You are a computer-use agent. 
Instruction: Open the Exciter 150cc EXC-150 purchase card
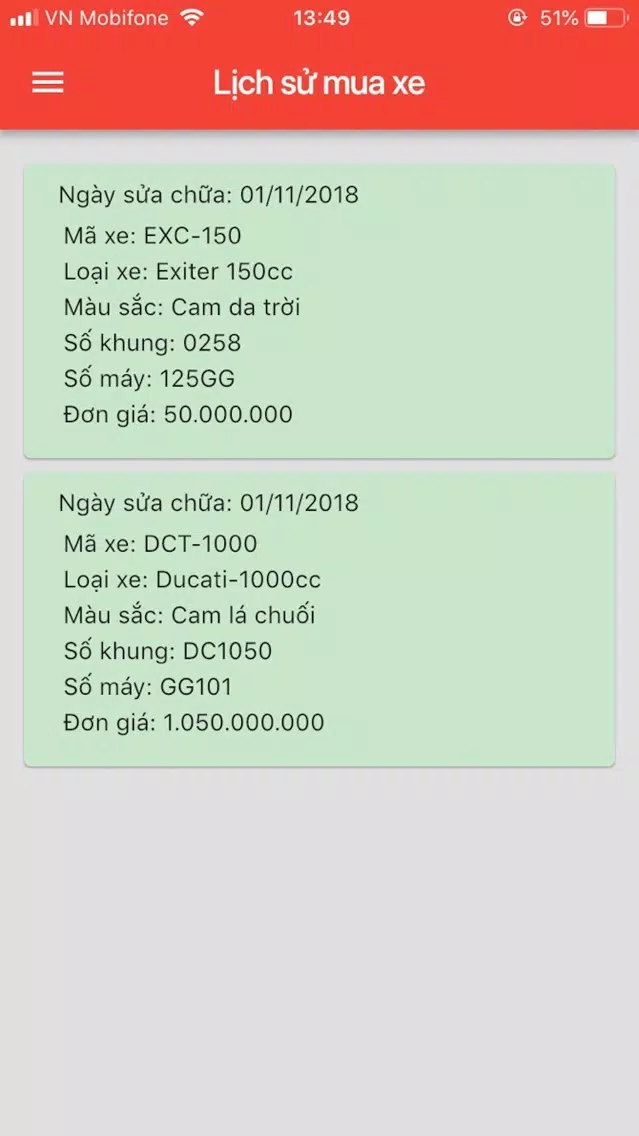(x=320, y=312)
